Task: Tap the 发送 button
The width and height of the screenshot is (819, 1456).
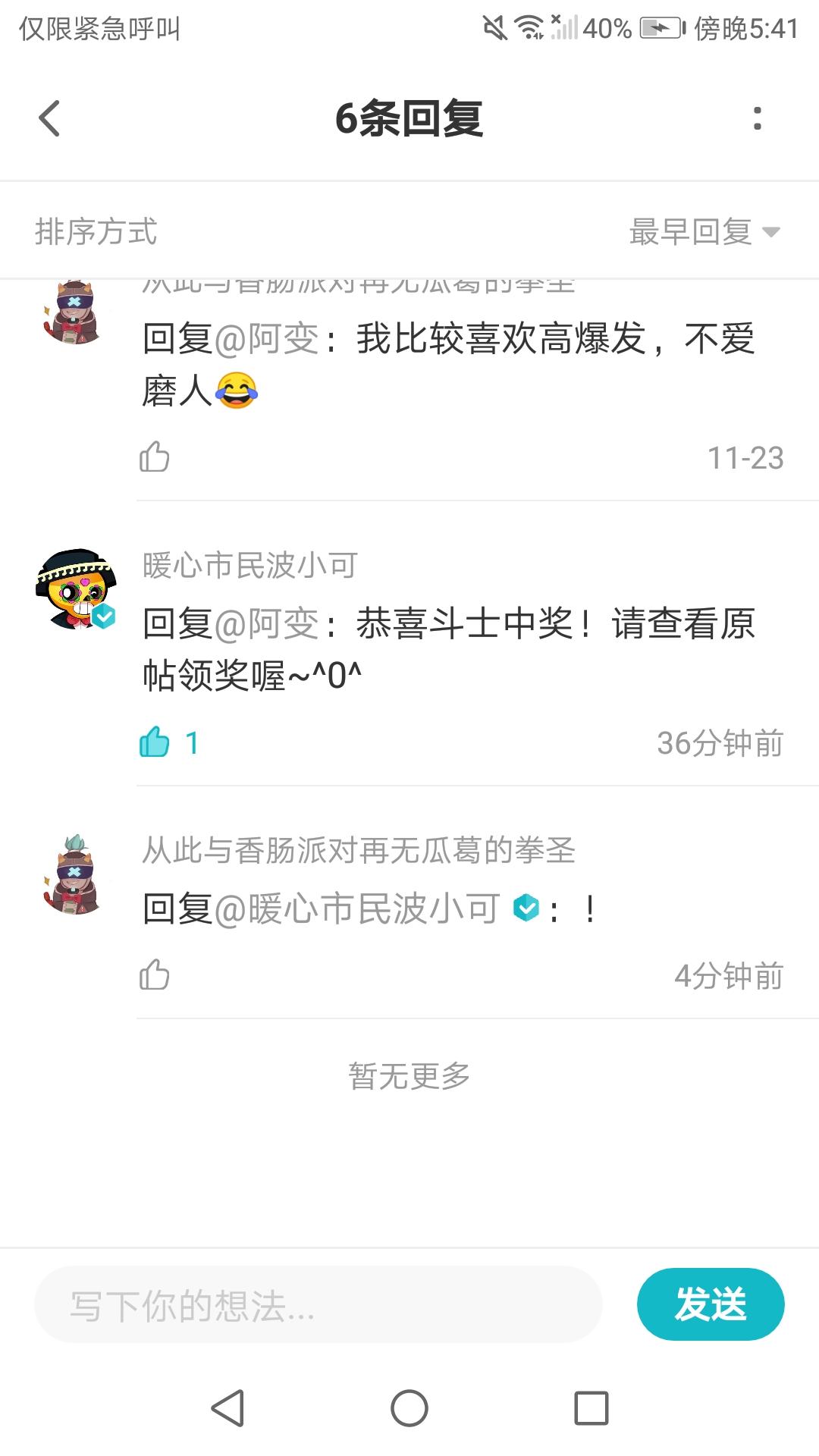Action: coord(711,1304)
